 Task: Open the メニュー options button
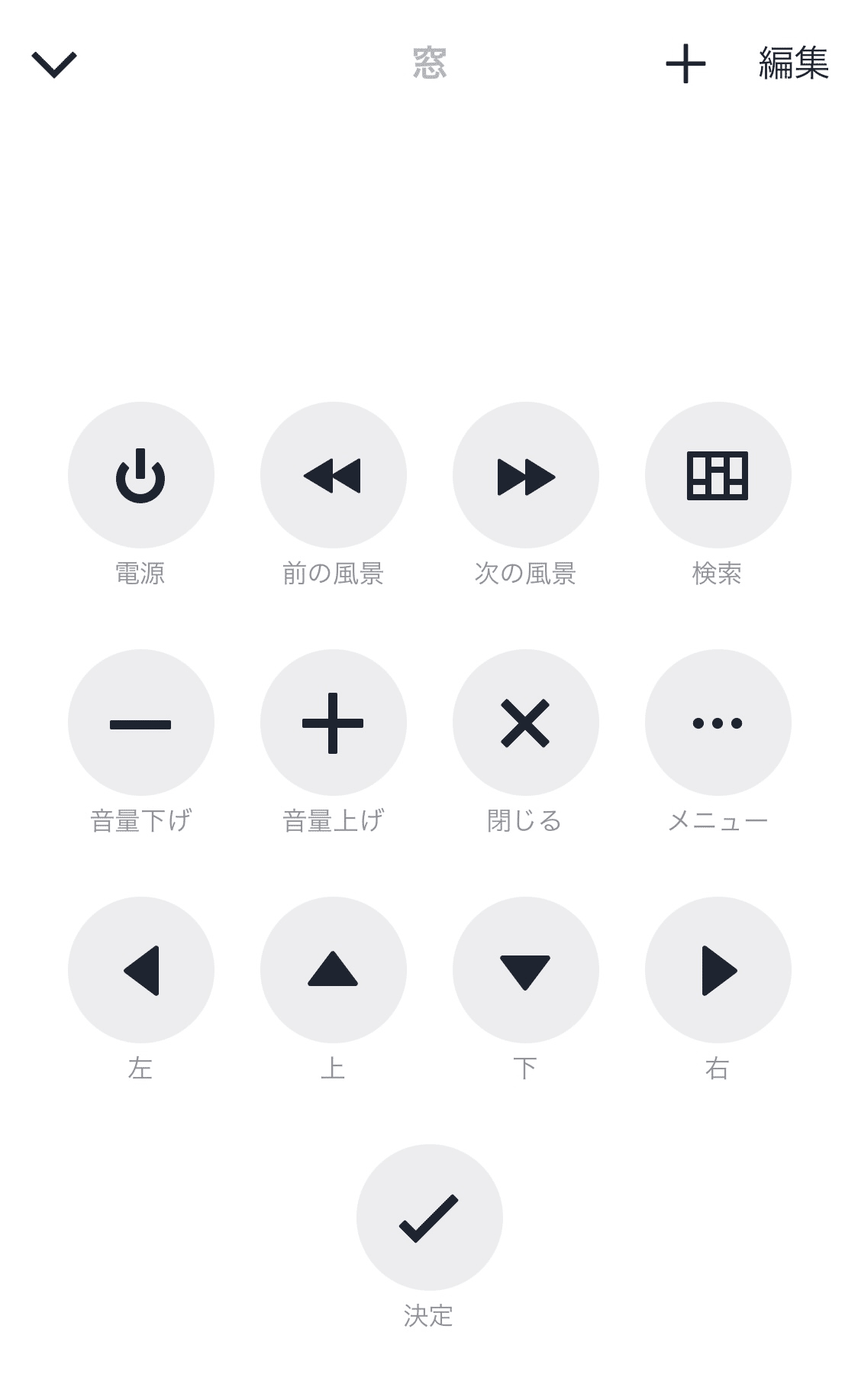tap(718, 723)
